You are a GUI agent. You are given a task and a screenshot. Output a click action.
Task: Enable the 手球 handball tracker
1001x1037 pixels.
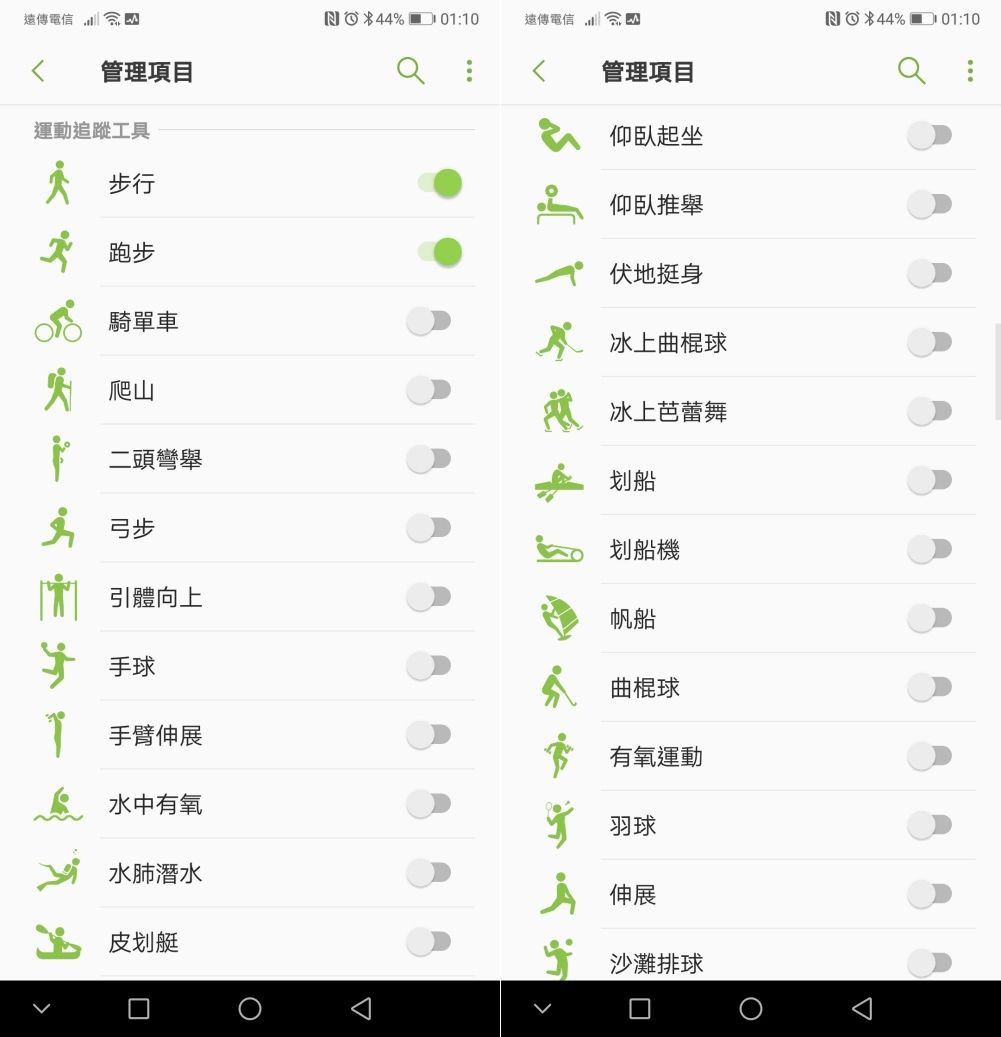pyautogui.click(x=429, y=666)
